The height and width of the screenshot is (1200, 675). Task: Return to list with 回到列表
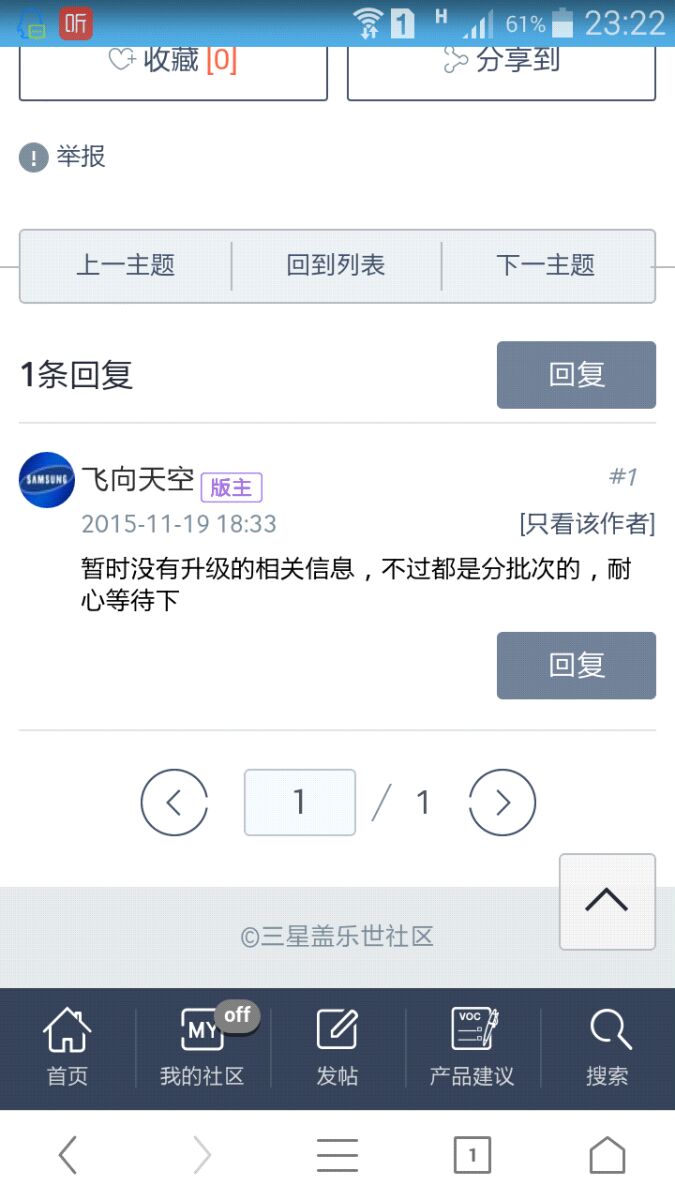(336, 266)
